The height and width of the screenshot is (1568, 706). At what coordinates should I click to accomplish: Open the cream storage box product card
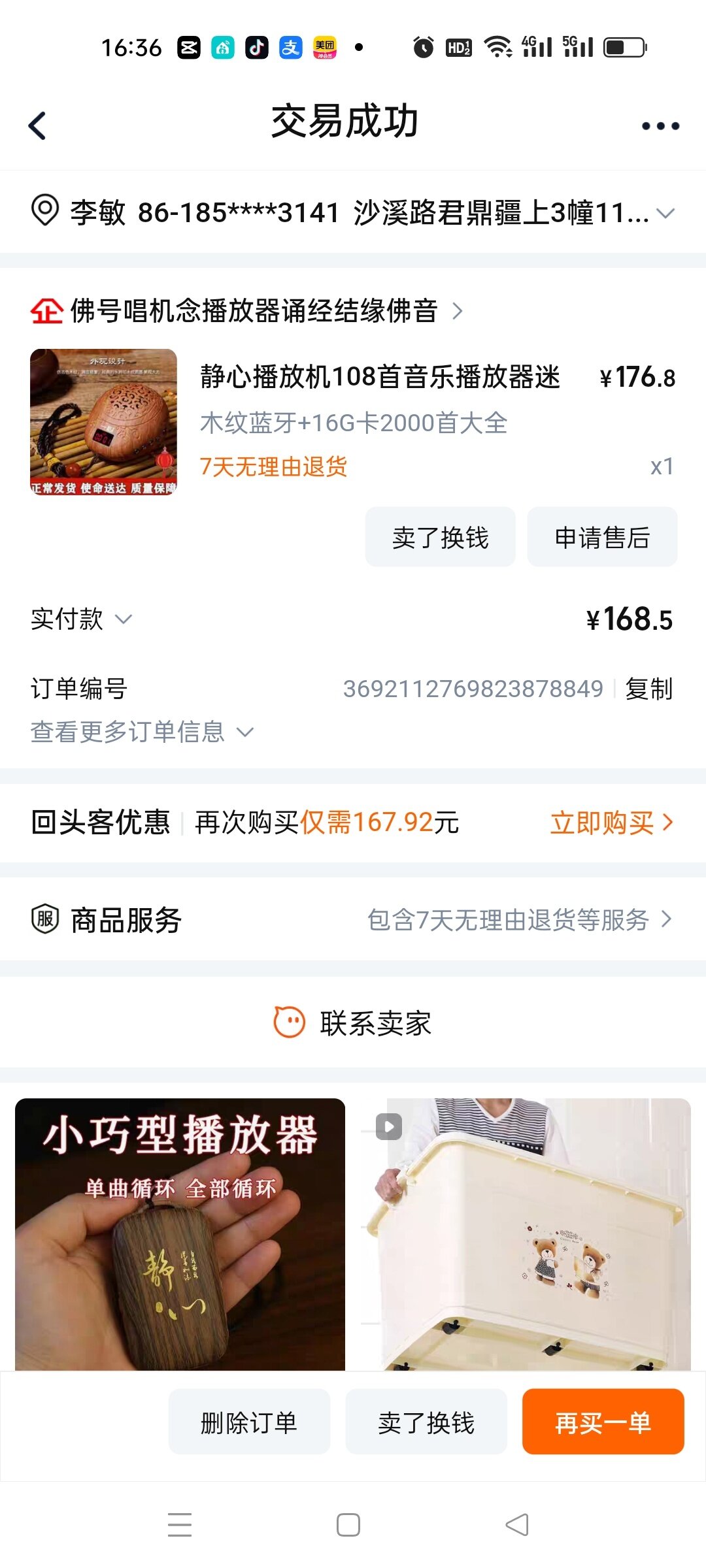(x=526, y=1235)
